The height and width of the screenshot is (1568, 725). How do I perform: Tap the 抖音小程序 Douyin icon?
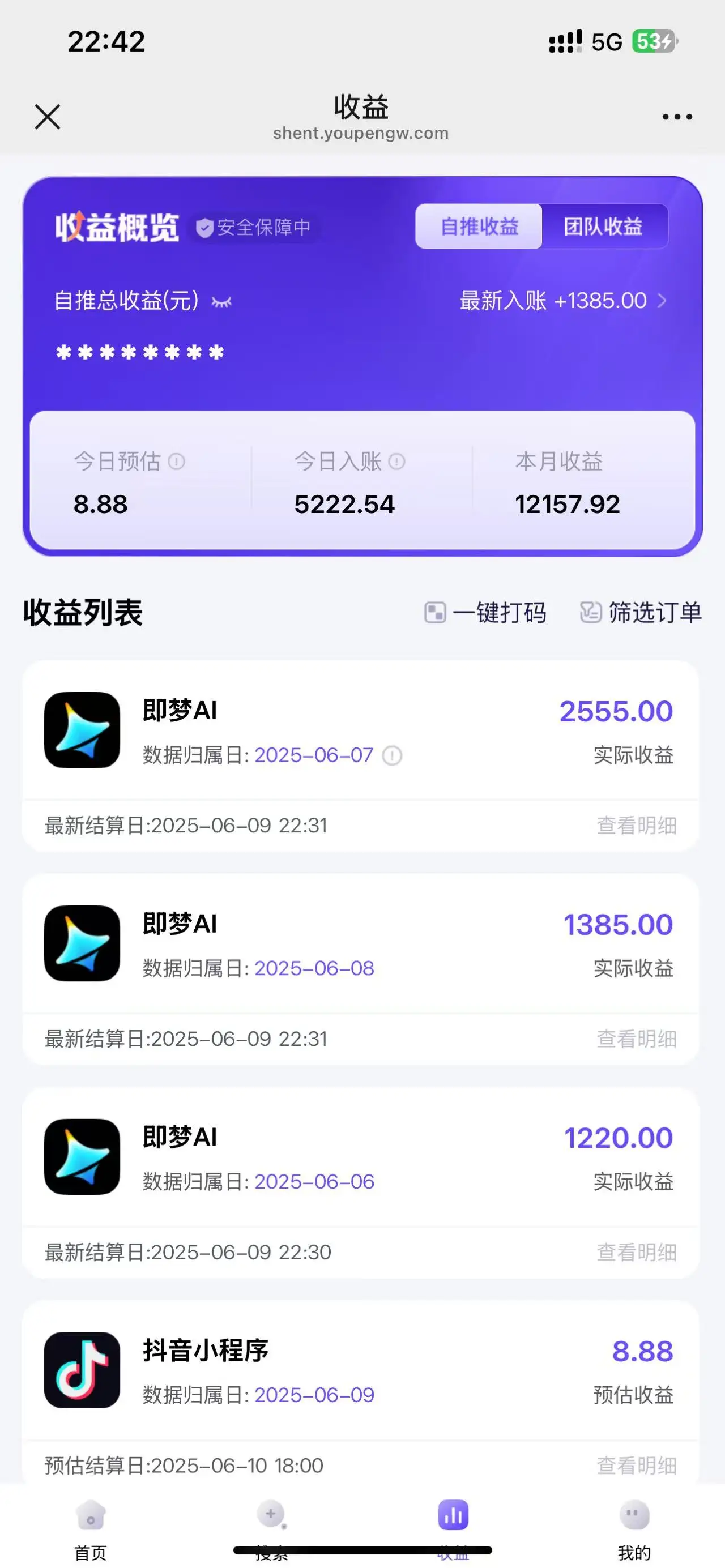click(82, 1372)
